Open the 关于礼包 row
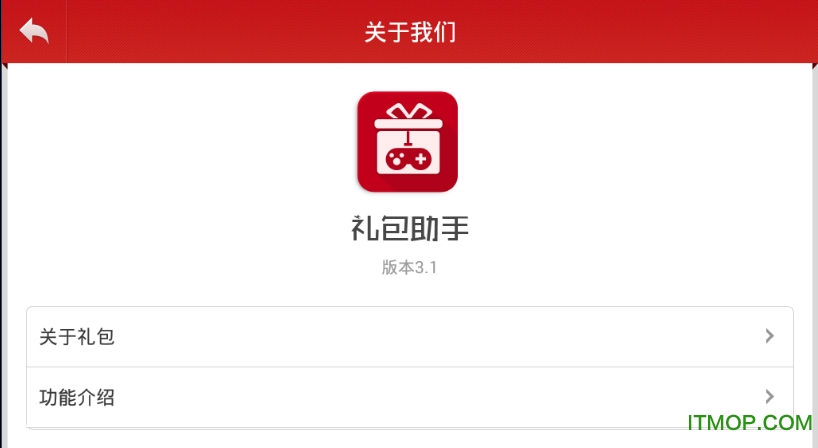 (x=409, y=337)
